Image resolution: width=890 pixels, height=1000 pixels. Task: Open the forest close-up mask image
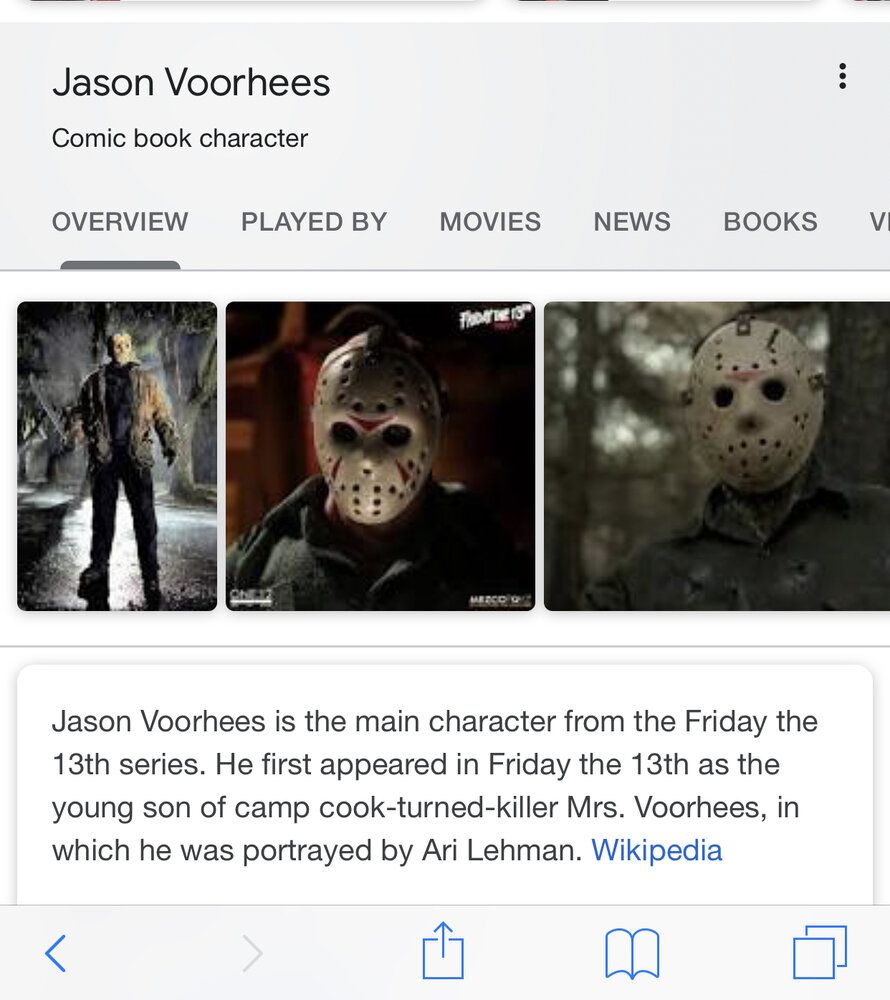pyautogui.click(x=716, y=456)
